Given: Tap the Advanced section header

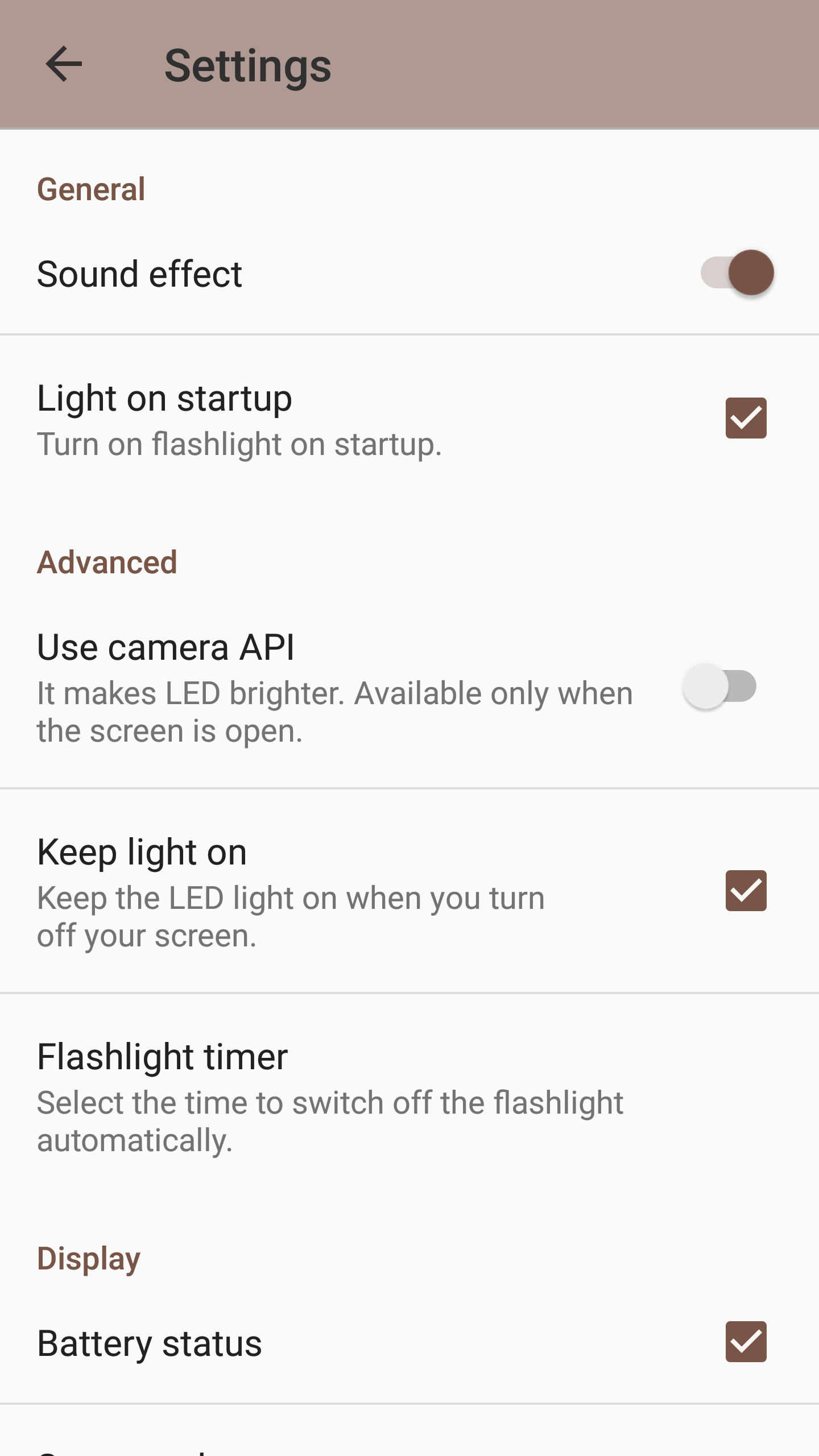Looking at the screenshot, I should tap(107, 562).
